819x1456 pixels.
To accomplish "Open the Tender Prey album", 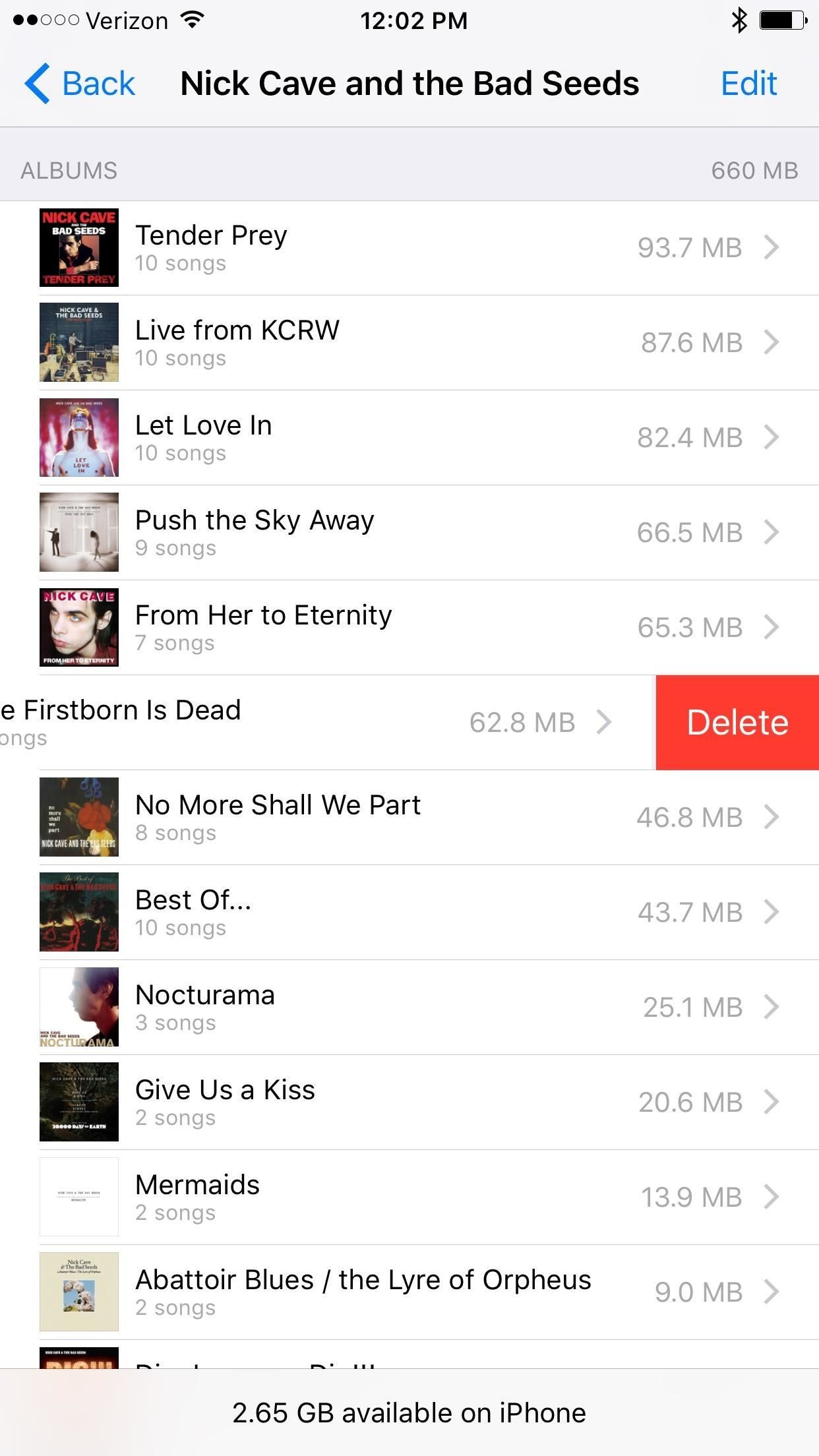I will pyautogui.click(x=409, y=248).
